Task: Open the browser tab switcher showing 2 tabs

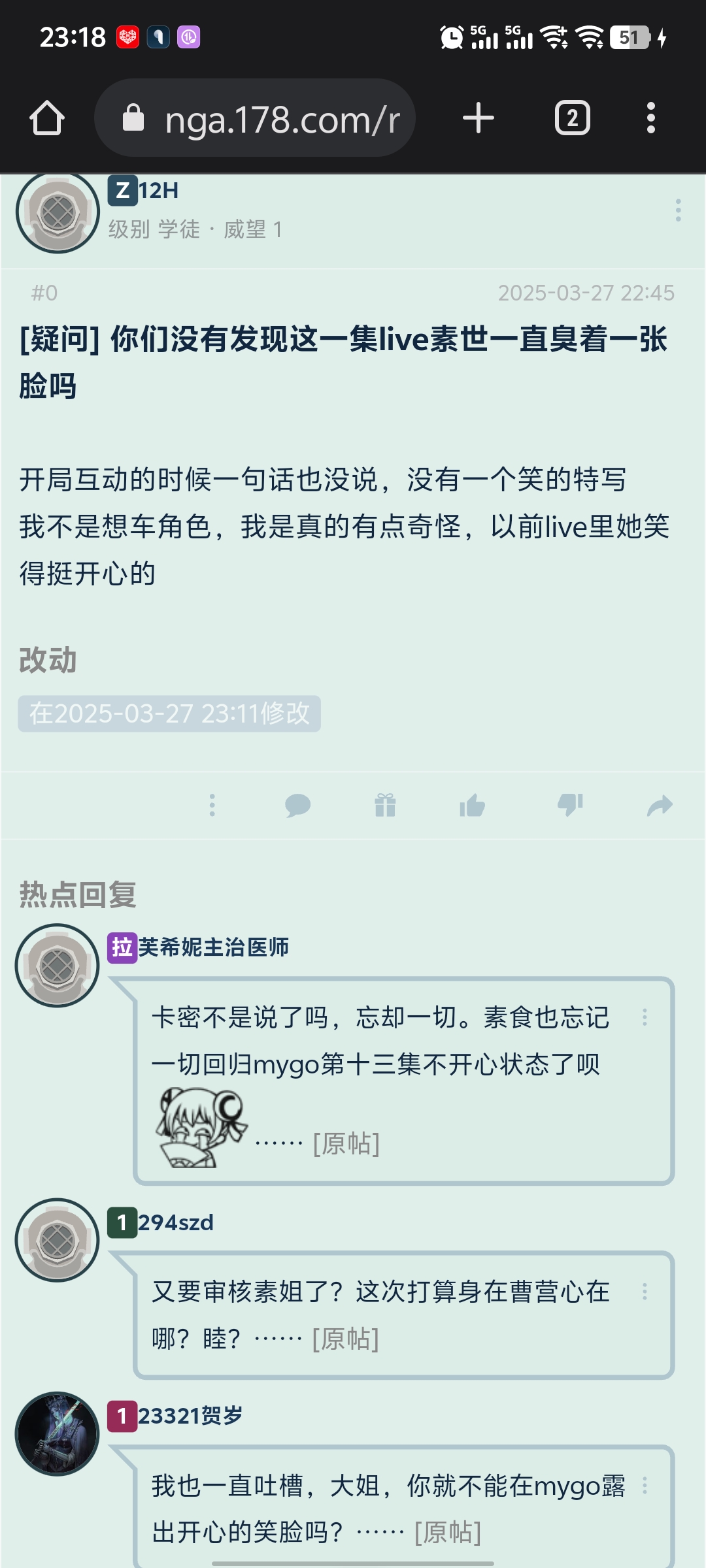Action: tap(571, 118)
